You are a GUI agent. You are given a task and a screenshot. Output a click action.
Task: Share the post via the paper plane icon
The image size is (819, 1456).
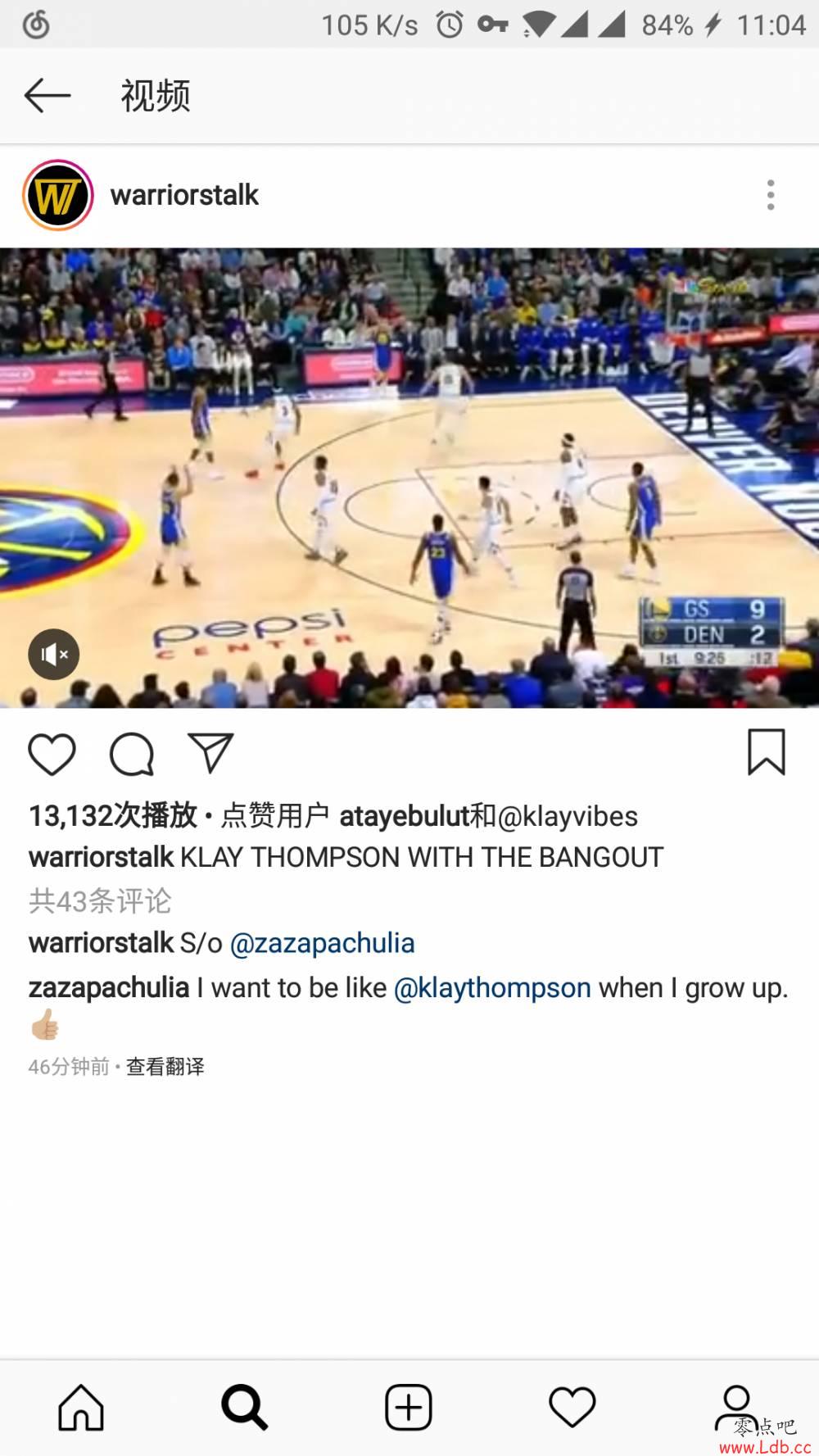pyautogui.click(x=211, y=752)
